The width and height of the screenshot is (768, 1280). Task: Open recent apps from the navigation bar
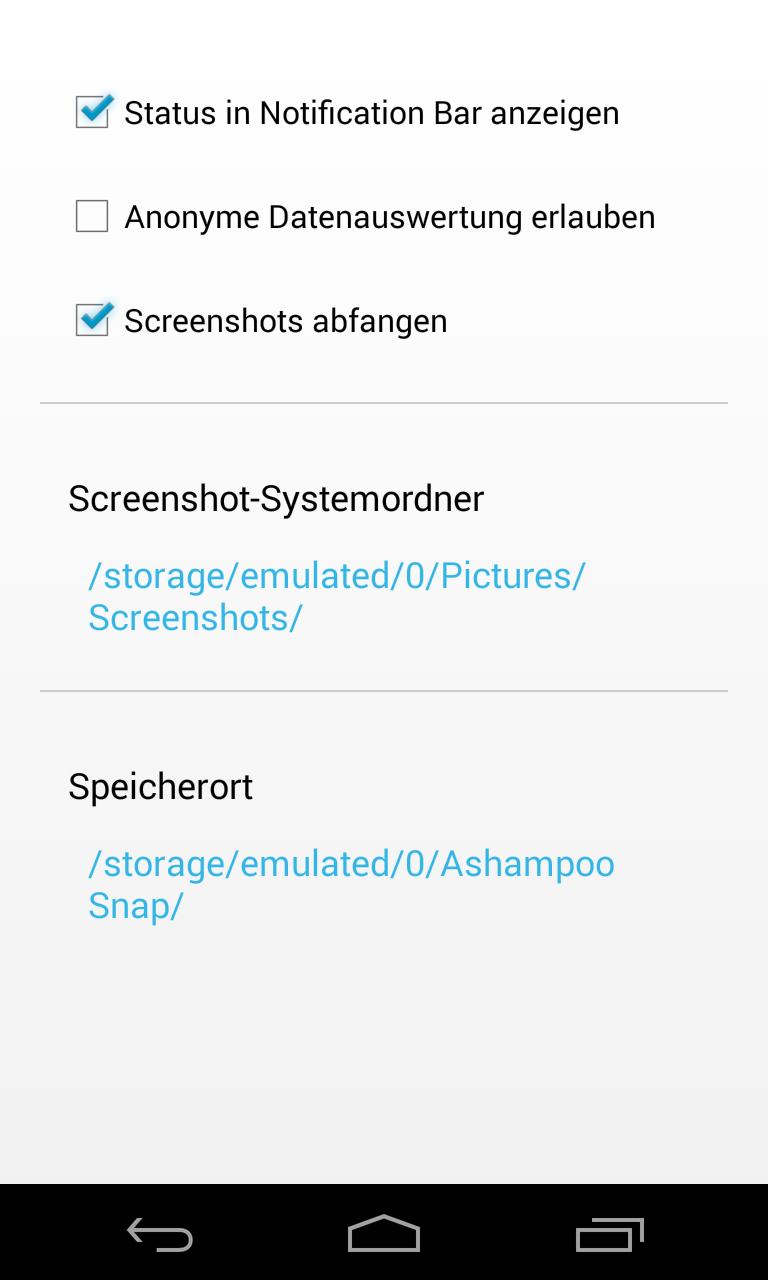click(x=609, y=1234)
